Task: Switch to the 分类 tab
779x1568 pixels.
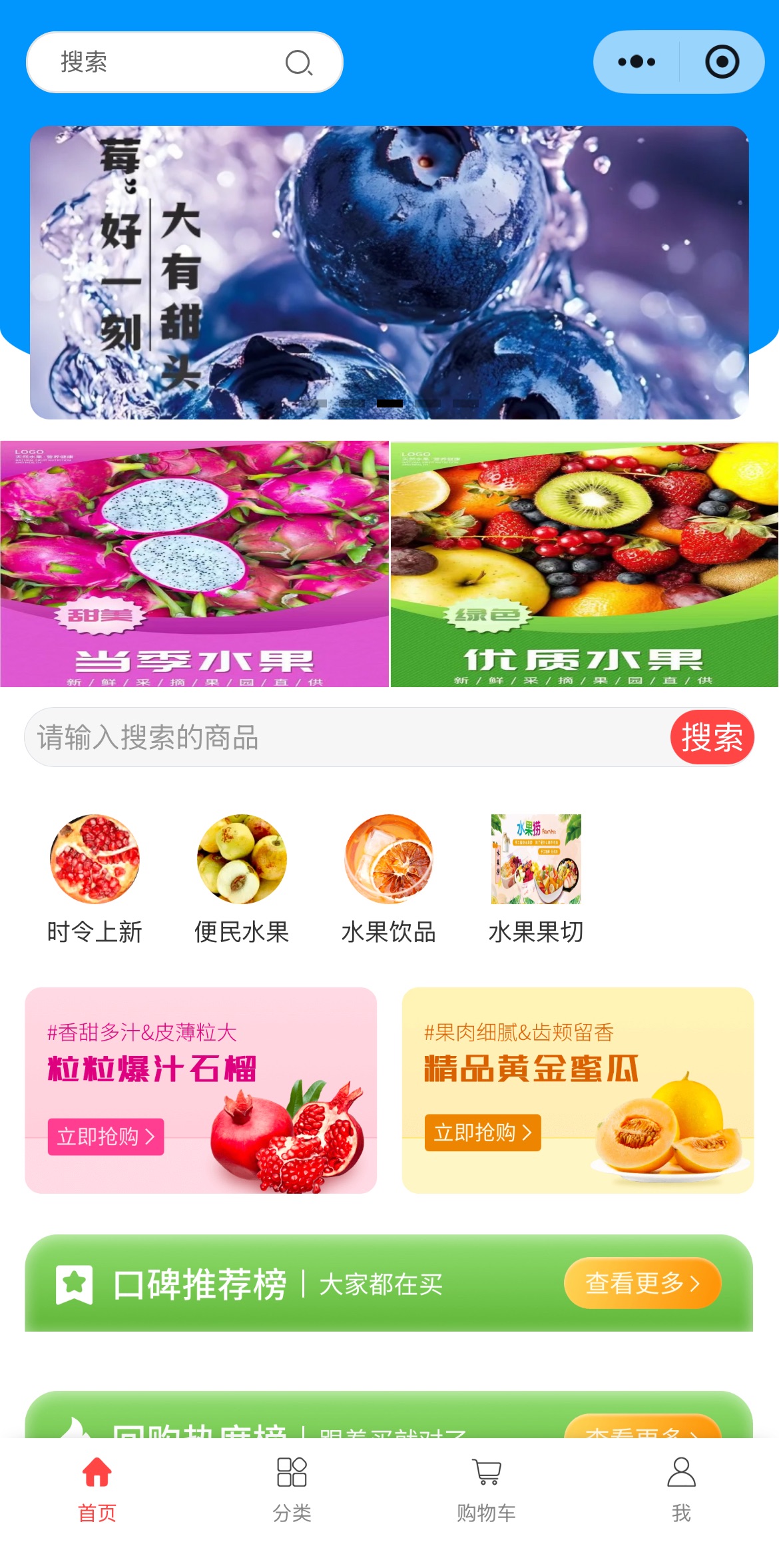Action: coord(292,1490)
